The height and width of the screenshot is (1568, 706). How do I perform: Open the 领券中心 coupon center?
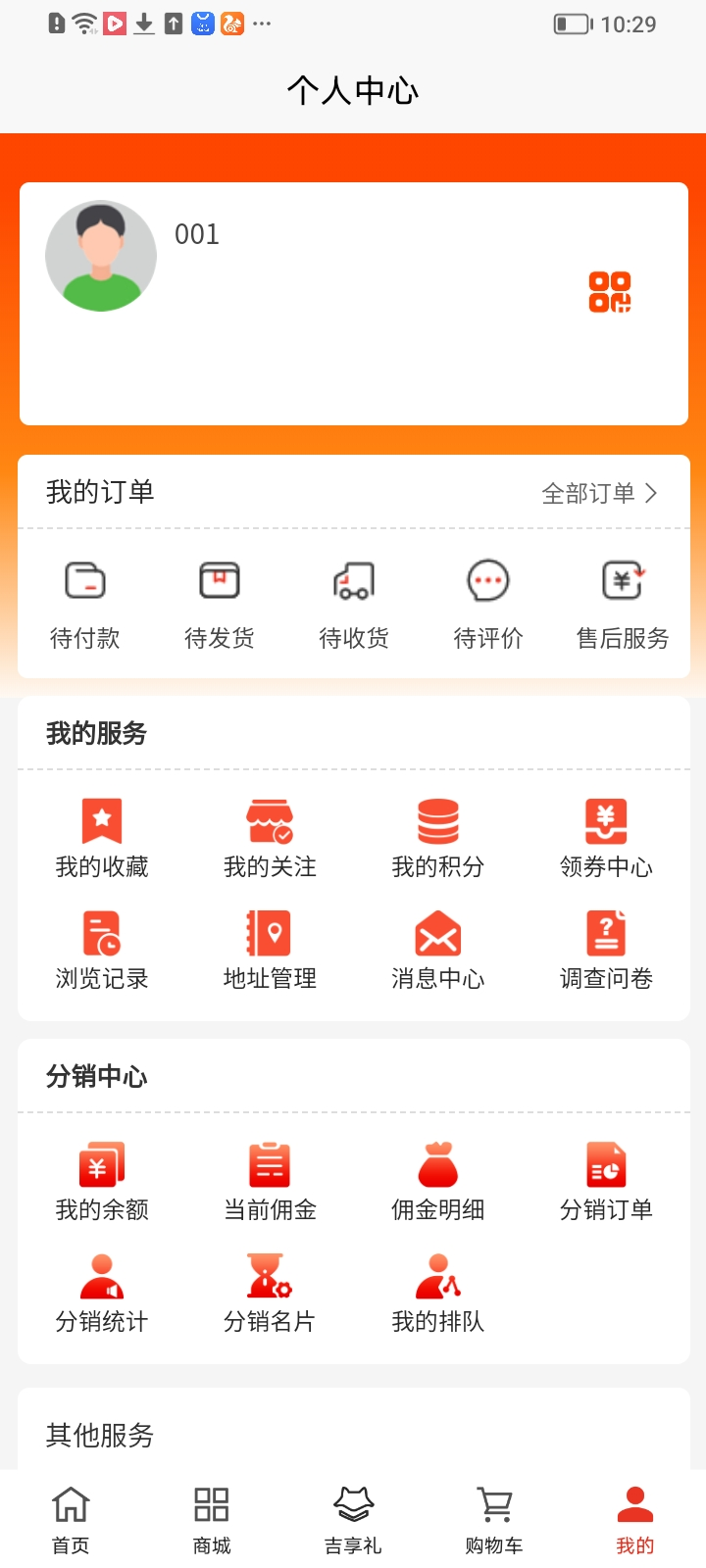[x=605, y=838]
